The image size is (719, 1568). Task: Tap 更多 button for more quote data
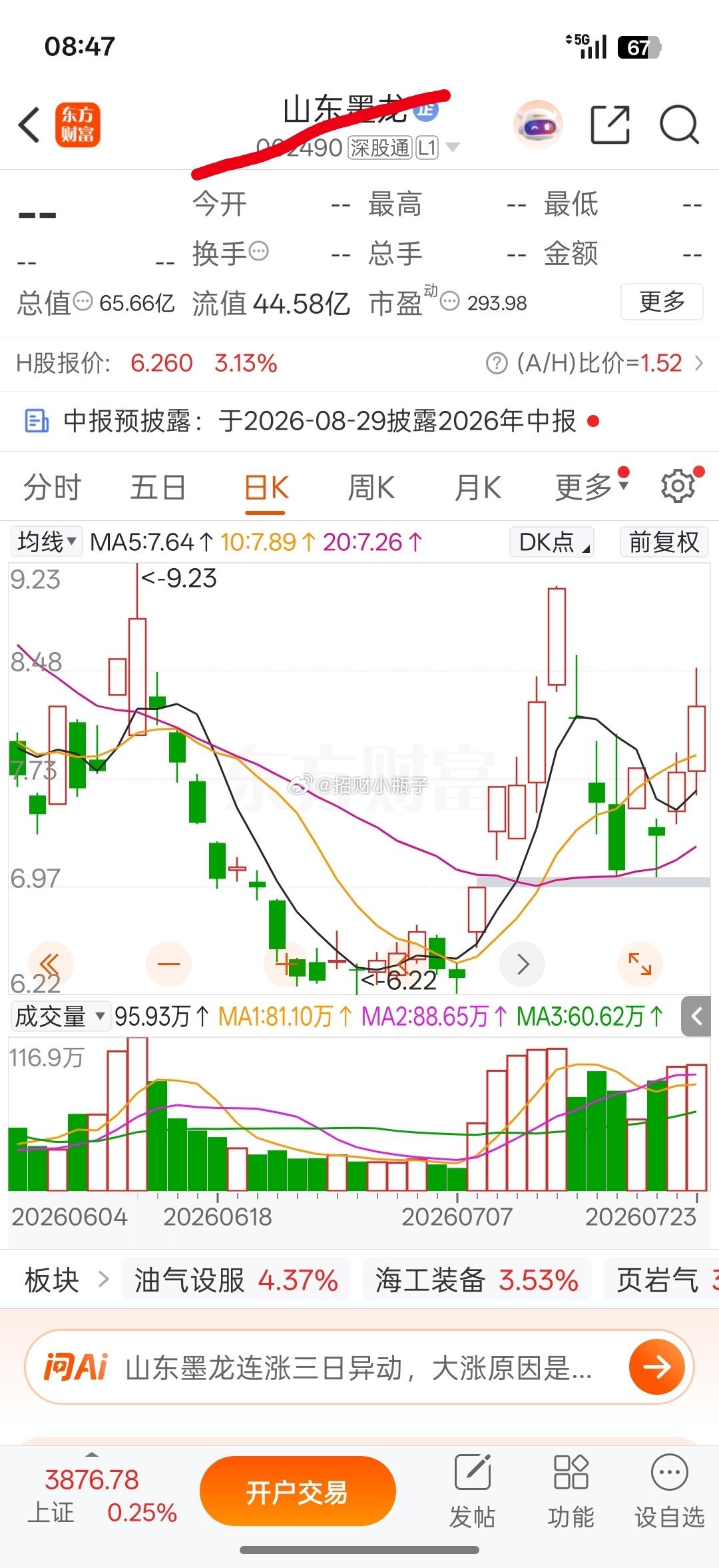point(662,302)
